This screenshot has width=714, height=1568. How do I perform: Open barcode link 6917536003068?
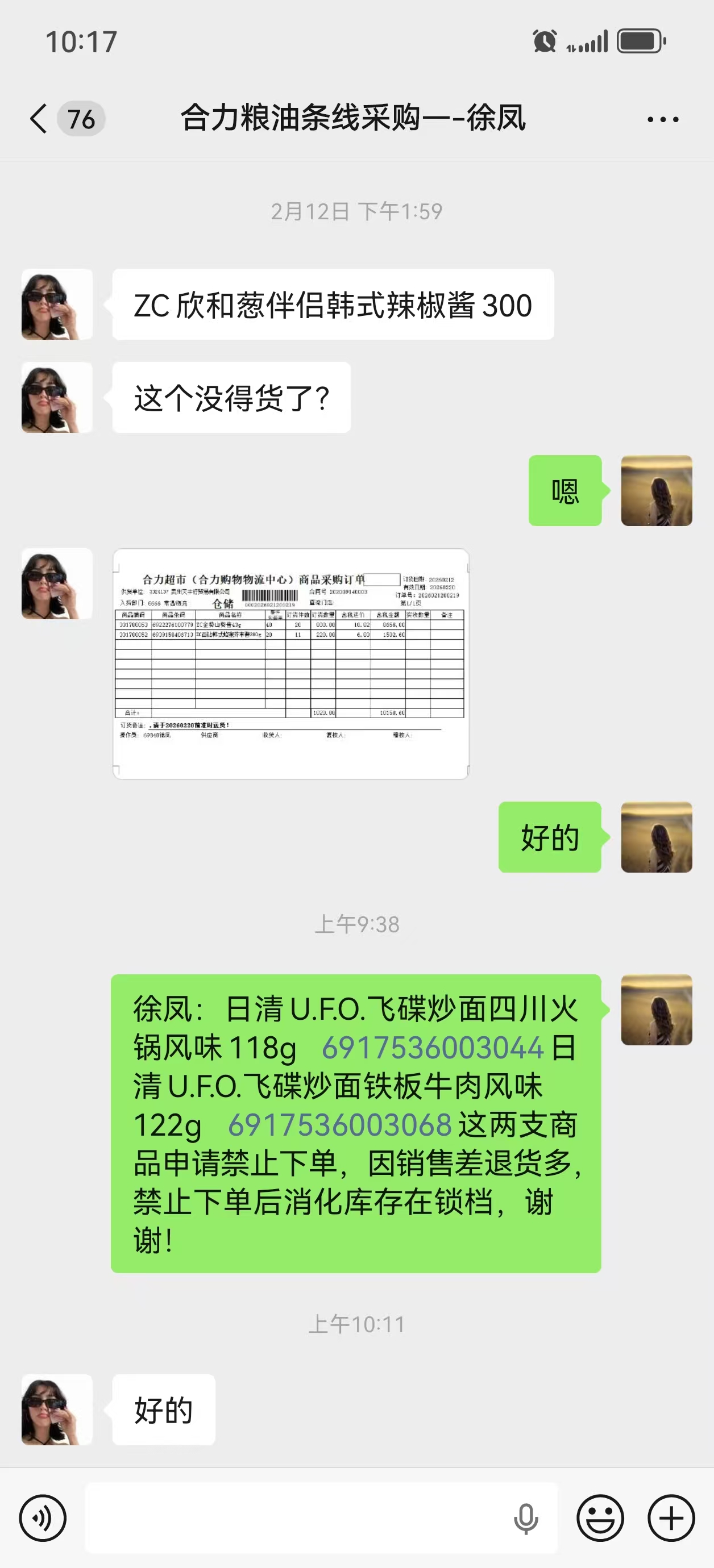[340, 1125]
